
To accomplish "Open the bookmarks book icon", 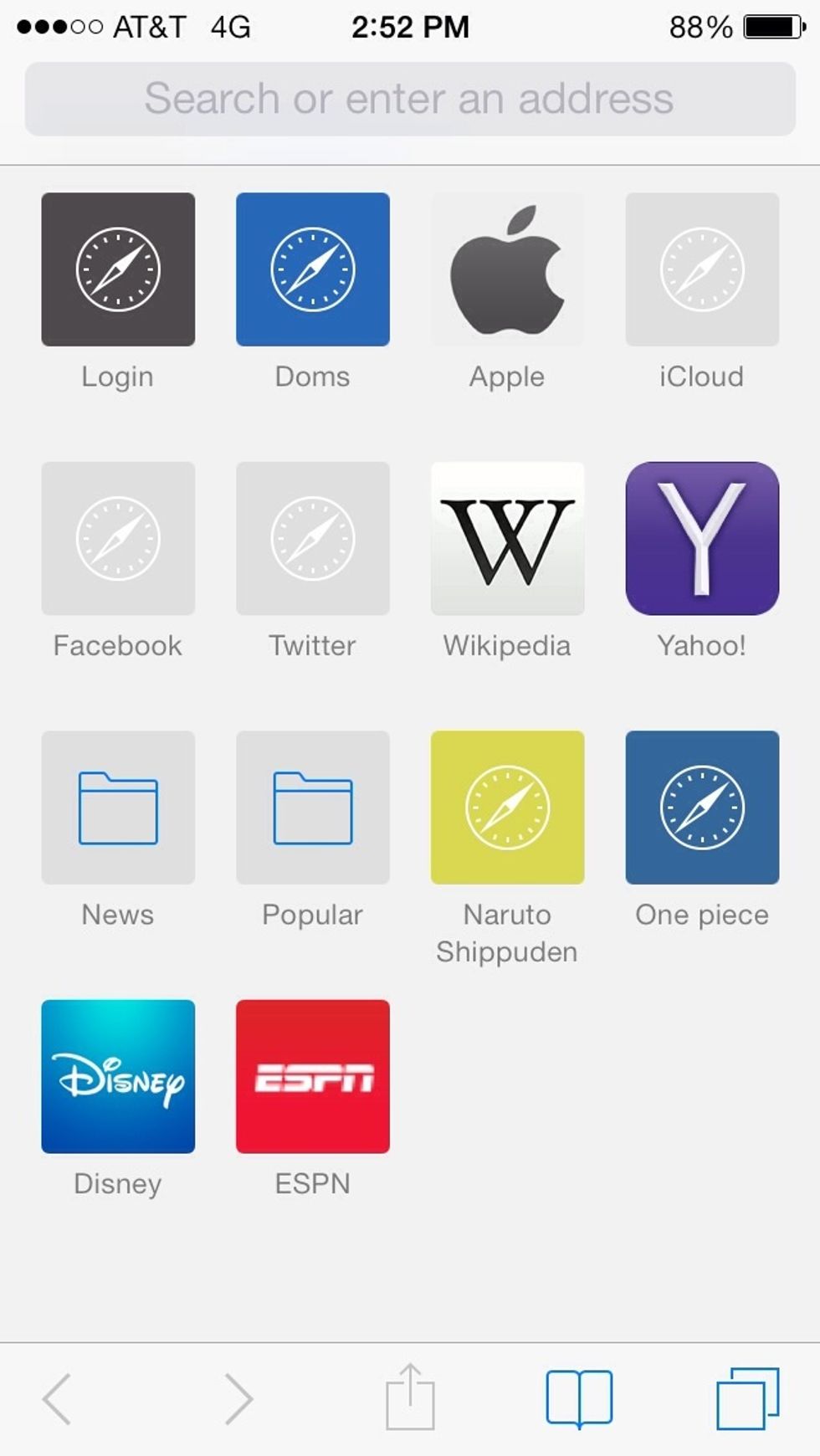I will pos(579,1398).
